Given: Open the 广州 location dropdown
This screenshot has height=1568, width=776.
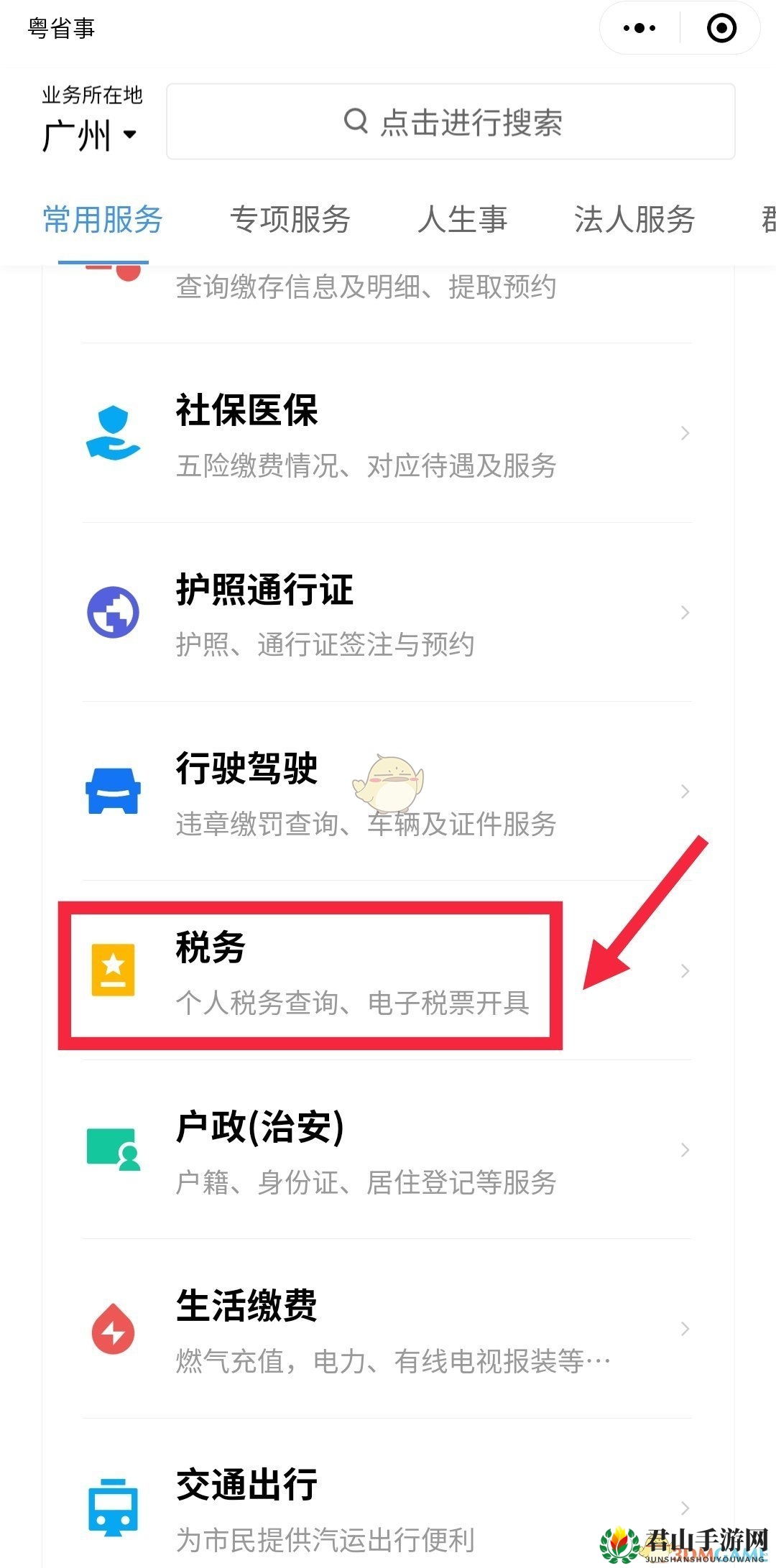Looking at the screenshot, I should point(91,135).
